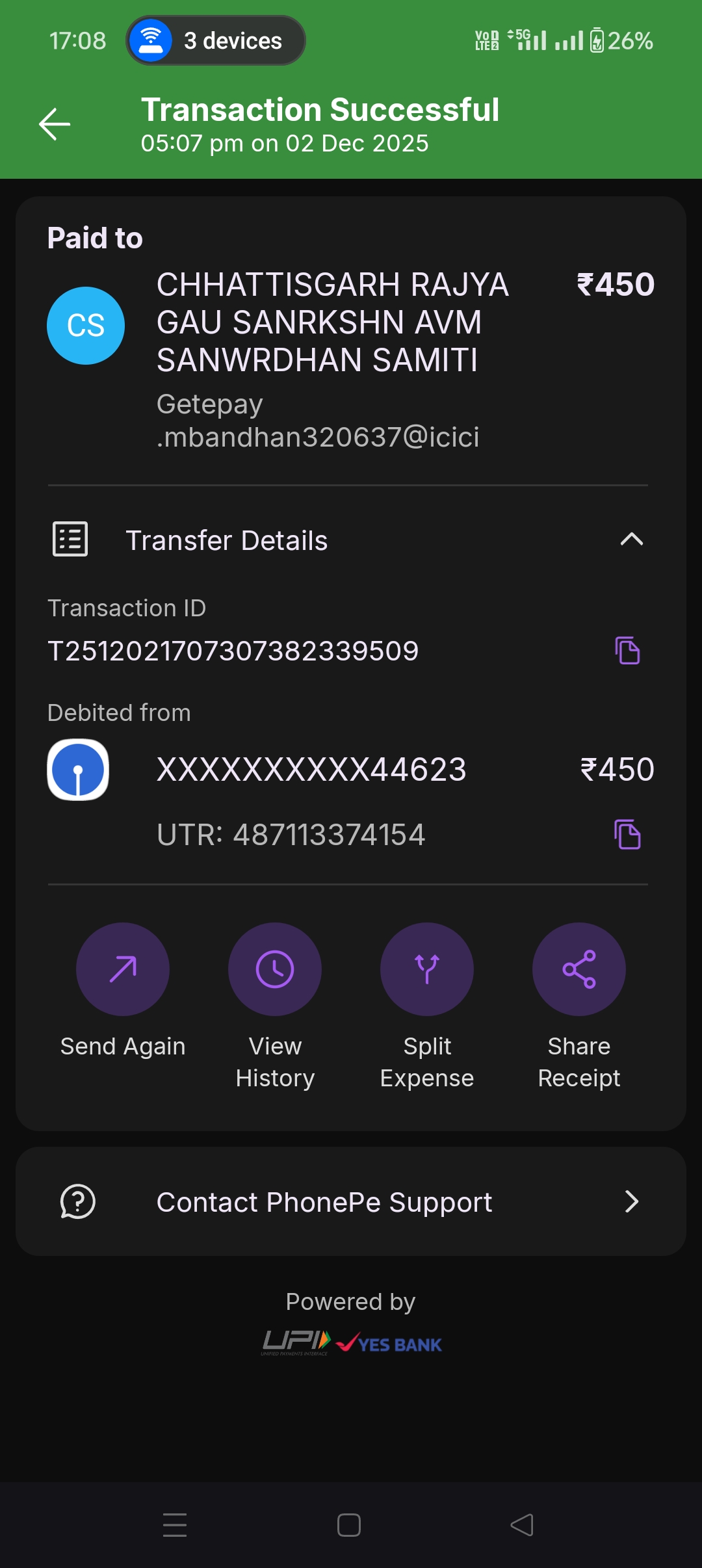Tap Send Again to repeat payment
The height and width of the screenshot is (1568, 702).
[123, 969]
